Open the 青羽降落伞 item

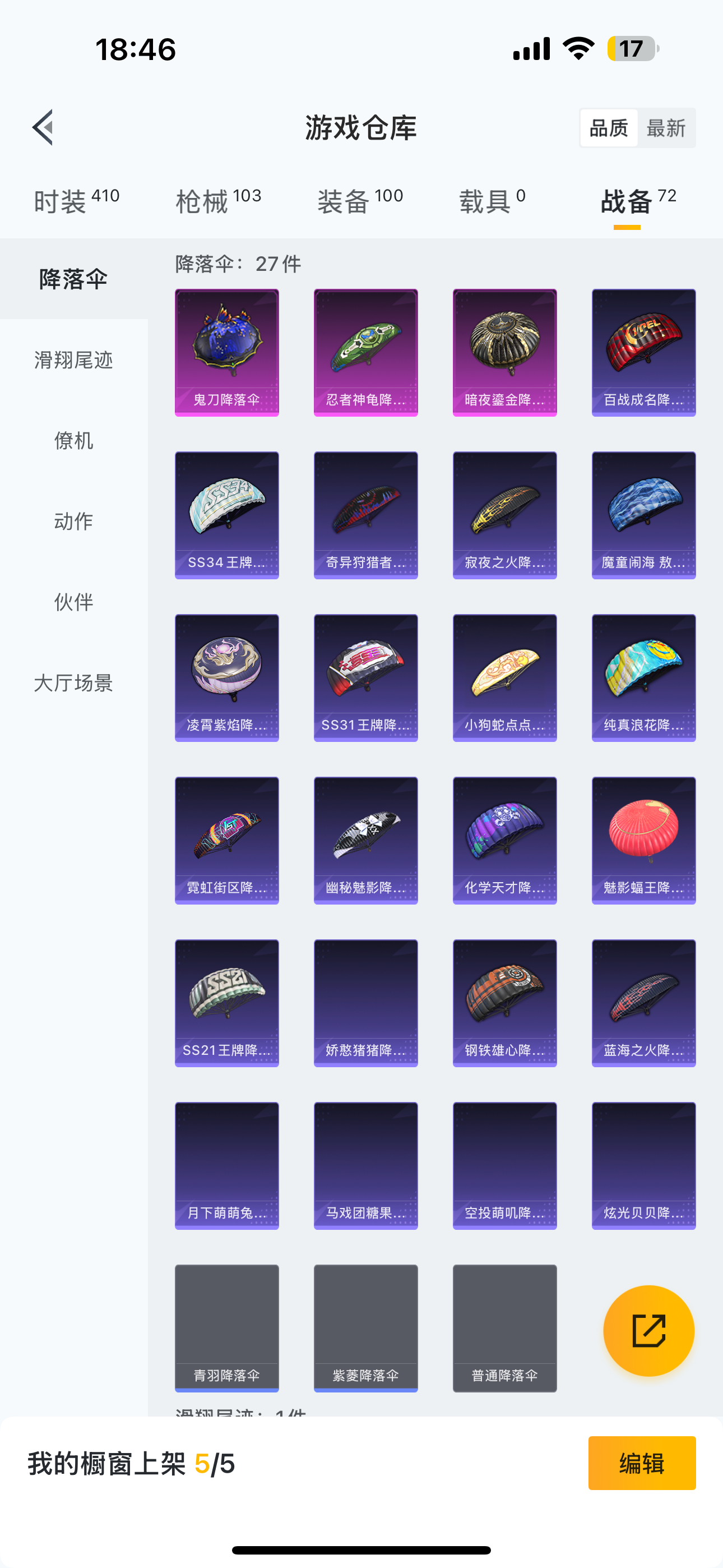pos(227,1327)
